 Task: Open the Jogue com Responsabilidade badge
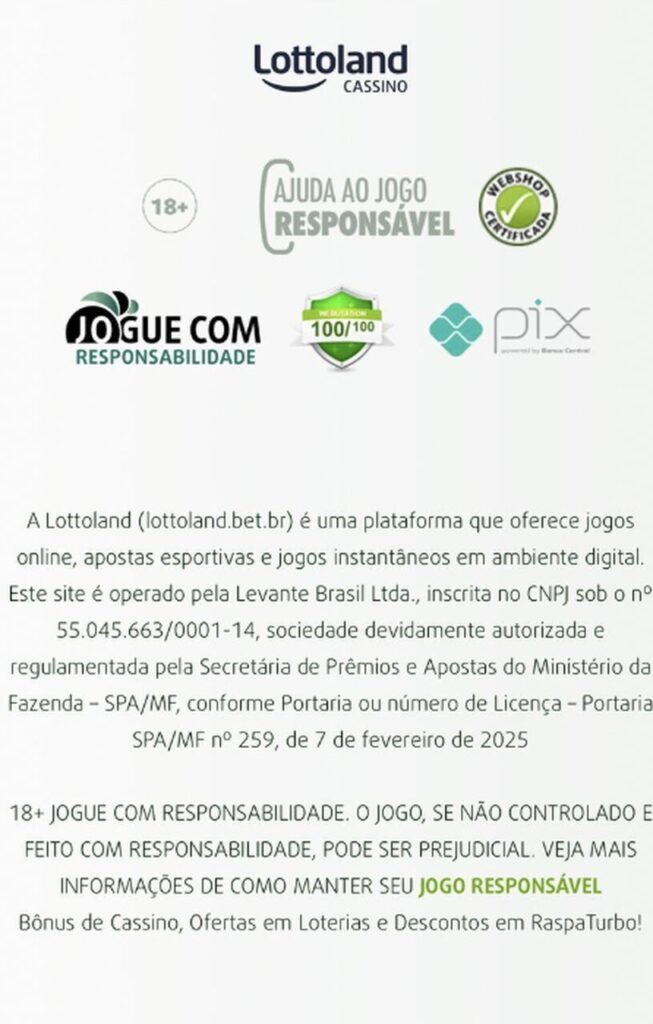(x=162, y=330)
